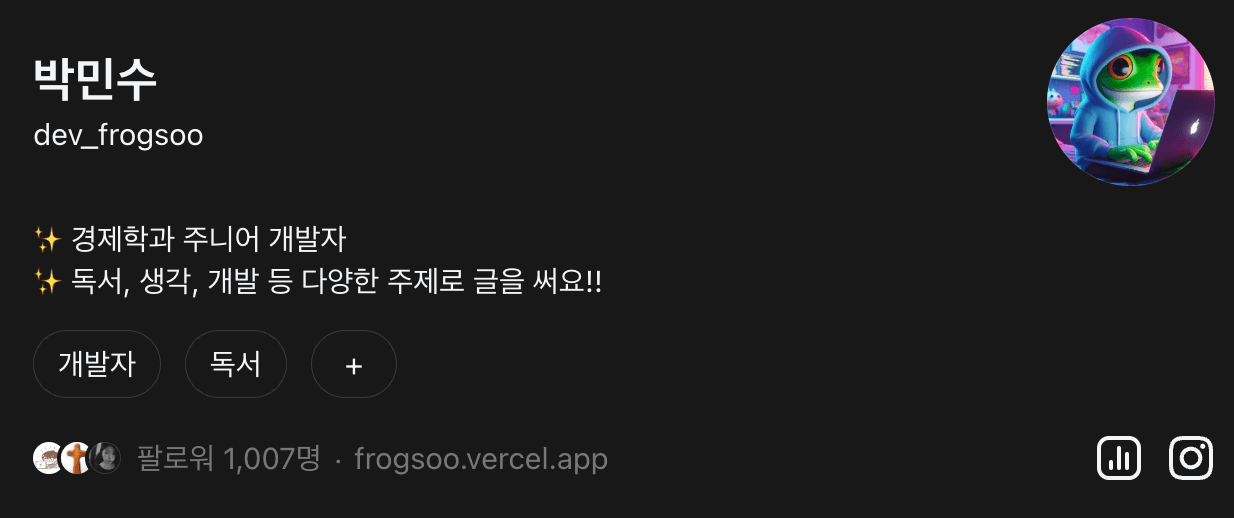
Task: Open the frogsoo.vercel.app link
Action: point(481,459)
